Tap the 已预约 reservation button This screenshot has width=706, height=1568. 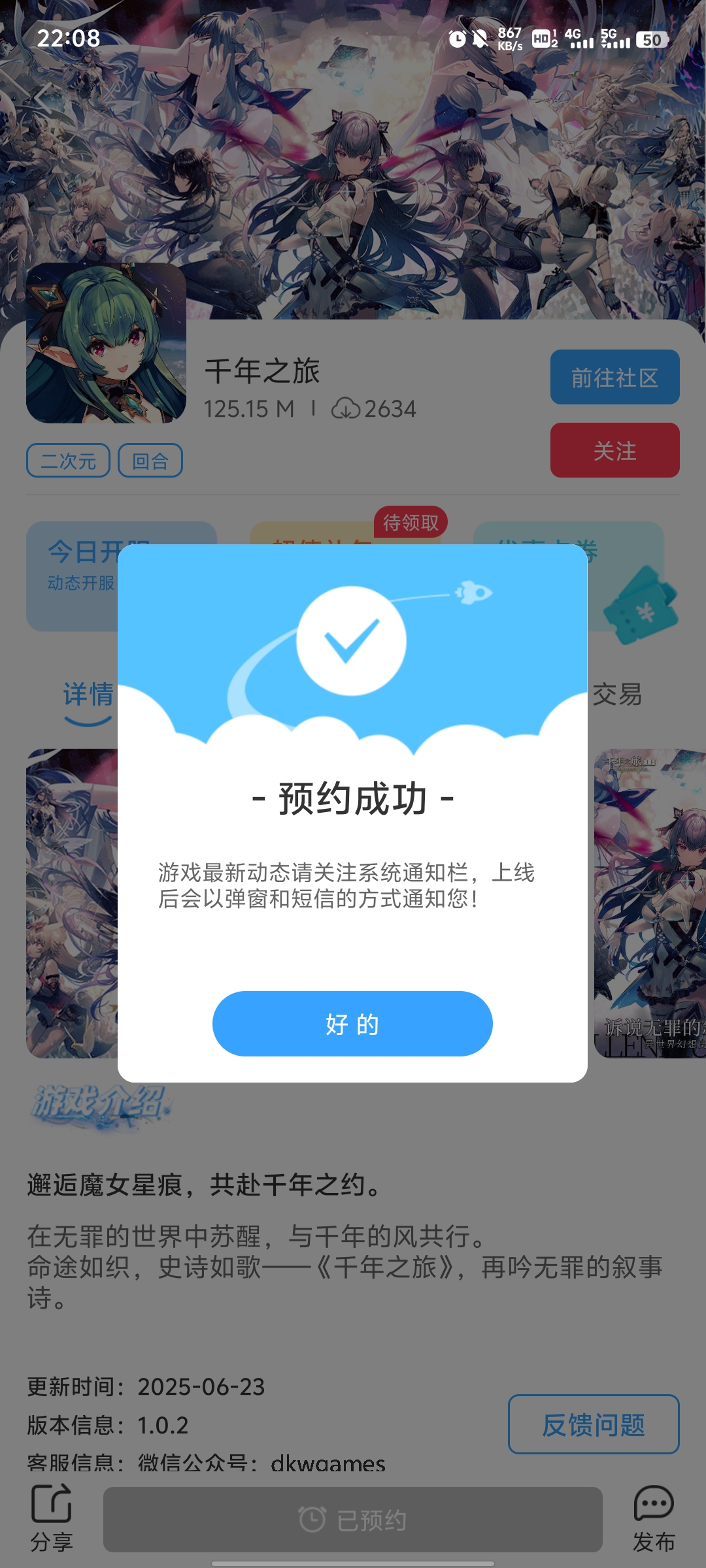pyautogui.click(x=352, y=1520)
